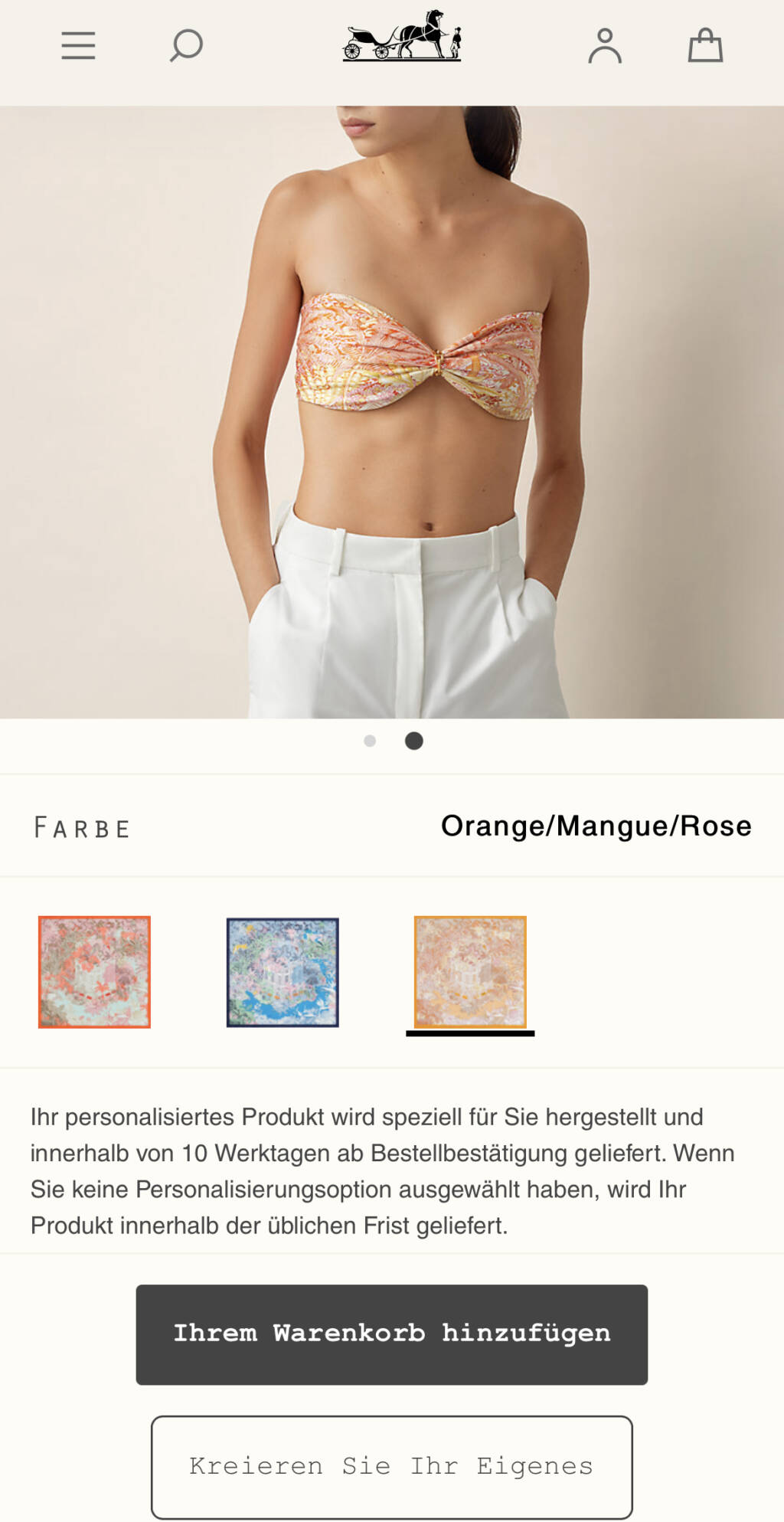The image size is (784, 1522).
Task: View the shopping bag
Action: 705,46
